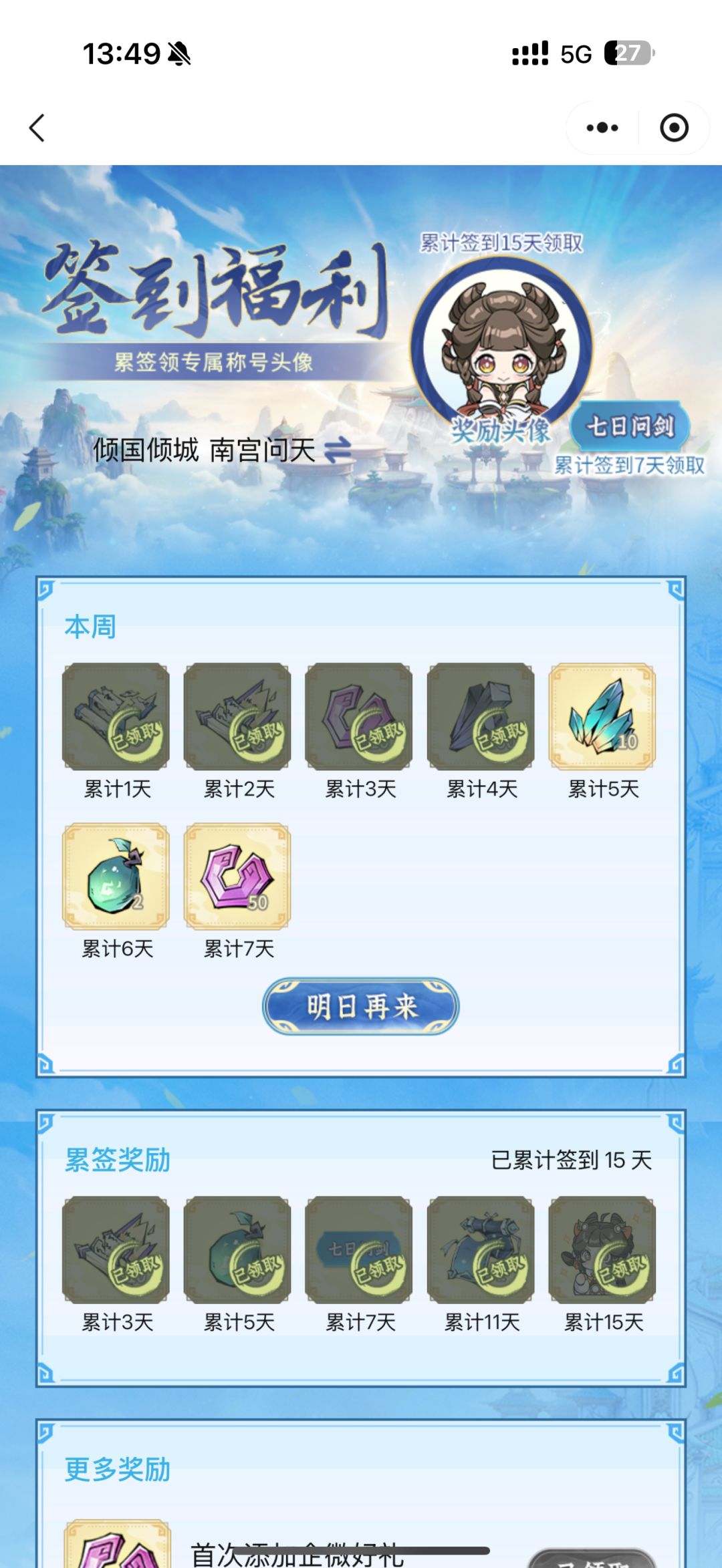The height and width of the screenshot is (1568, 722).
Task: Tap the claimed 累计7天 title reward stamp
Action: (359, 1253)
